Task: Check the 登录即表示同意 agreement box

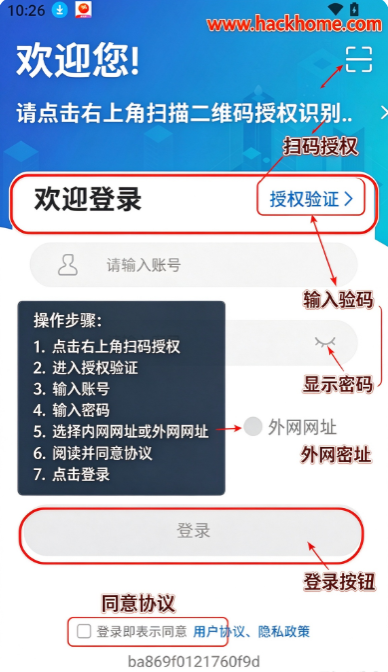Action: (x=84, y=631)
